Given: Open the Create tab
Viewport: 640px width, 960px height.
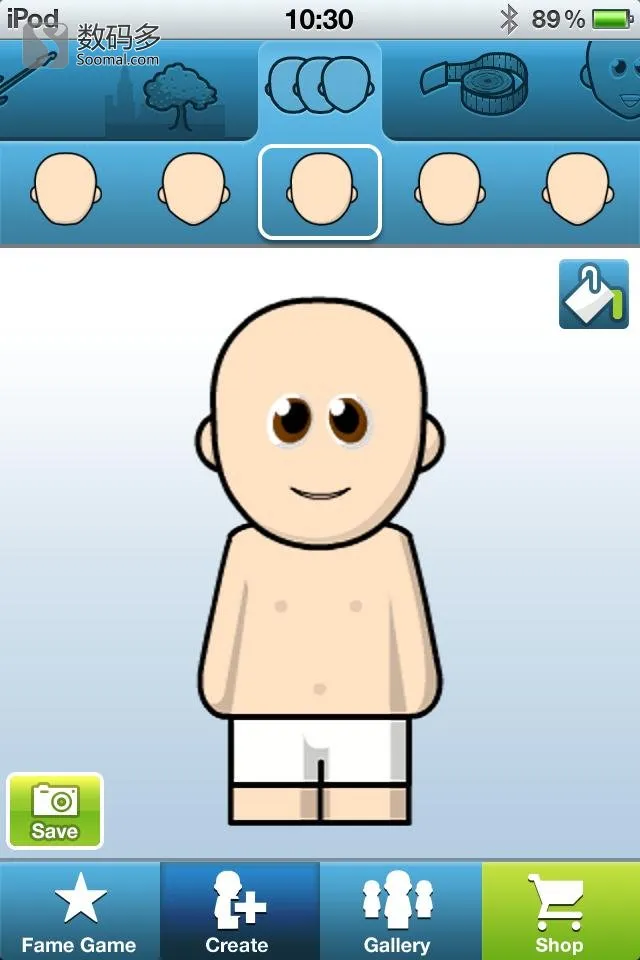Looking at the screenshot, I should tap(239, 911).
